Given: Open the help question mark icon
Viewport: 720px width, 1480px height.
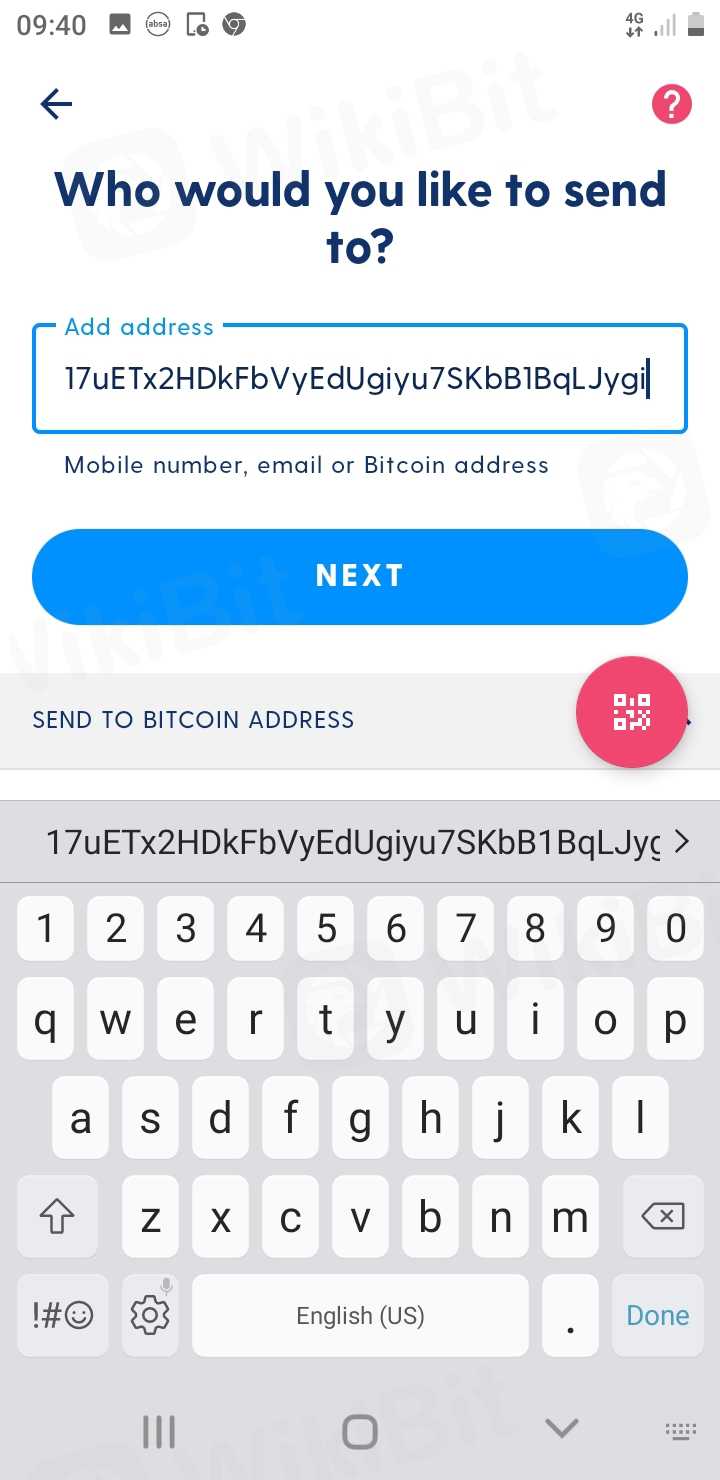Looking at the screenshot, I should (x=671, y=104).
